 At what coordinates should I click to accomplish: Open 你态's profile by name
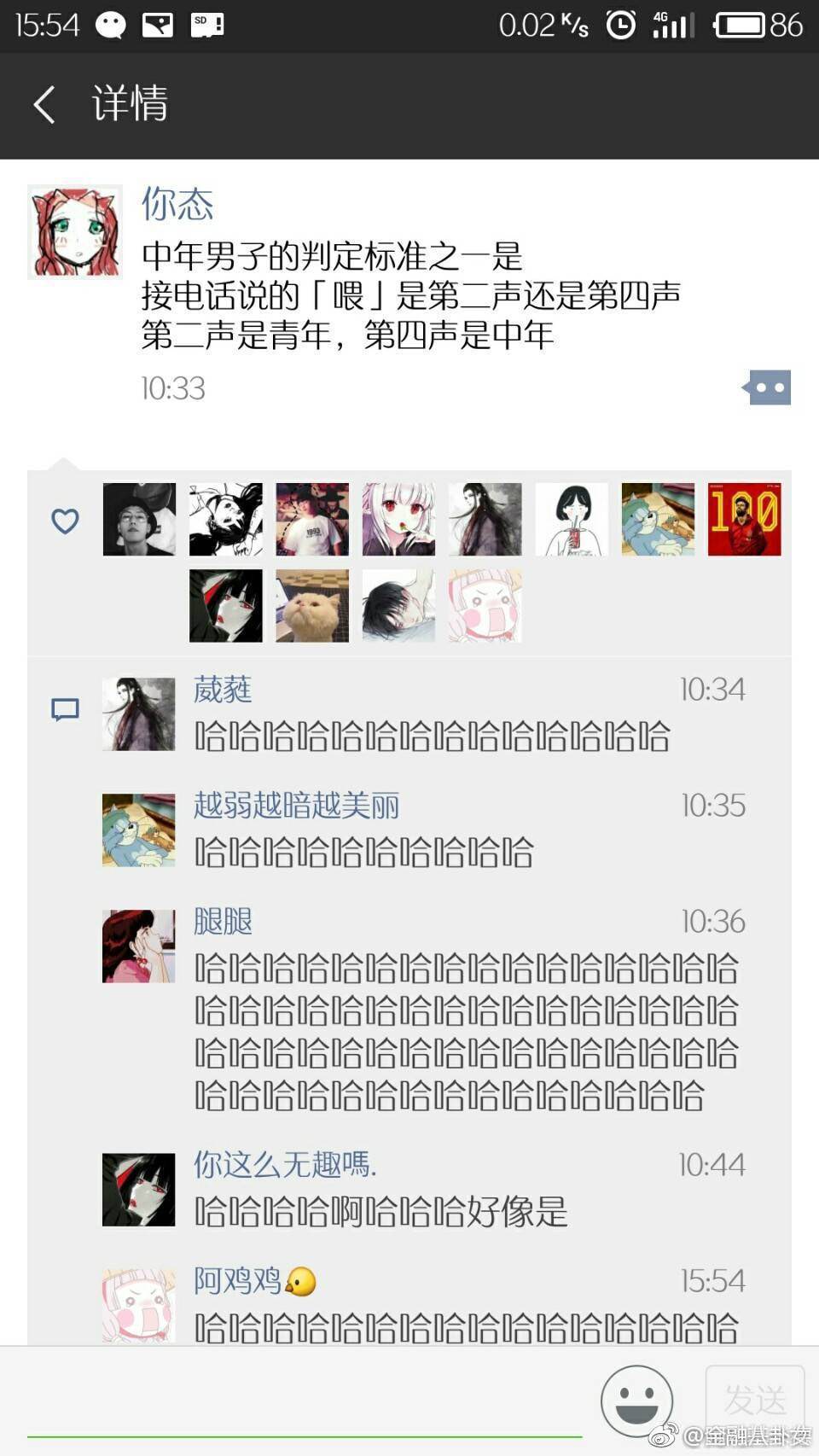click(x=177, y=204)
